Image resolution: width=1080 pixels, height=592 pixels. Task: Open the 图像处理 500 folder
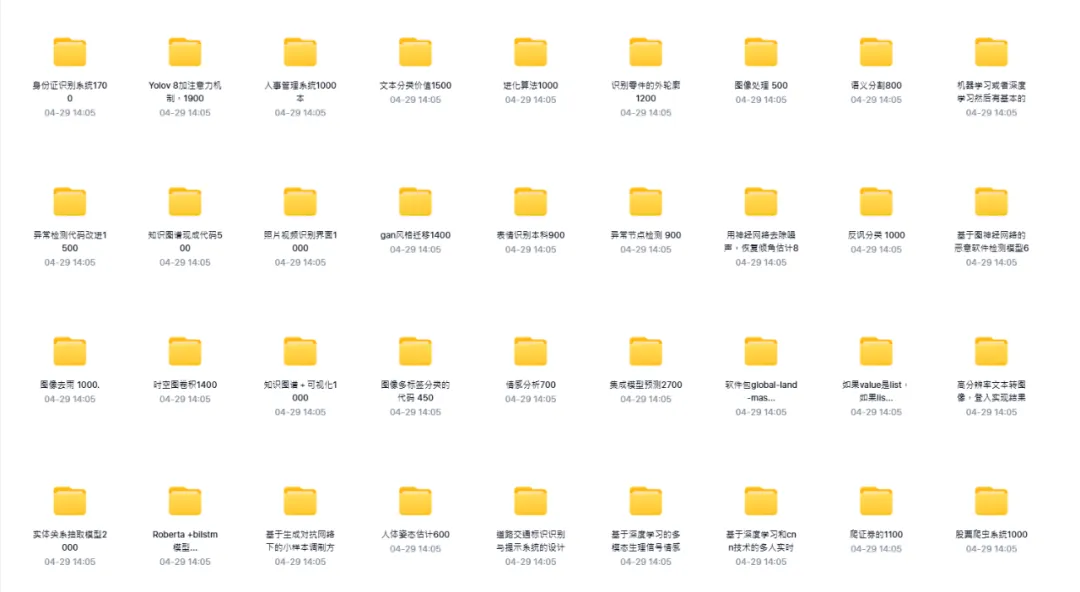point(761,52)
